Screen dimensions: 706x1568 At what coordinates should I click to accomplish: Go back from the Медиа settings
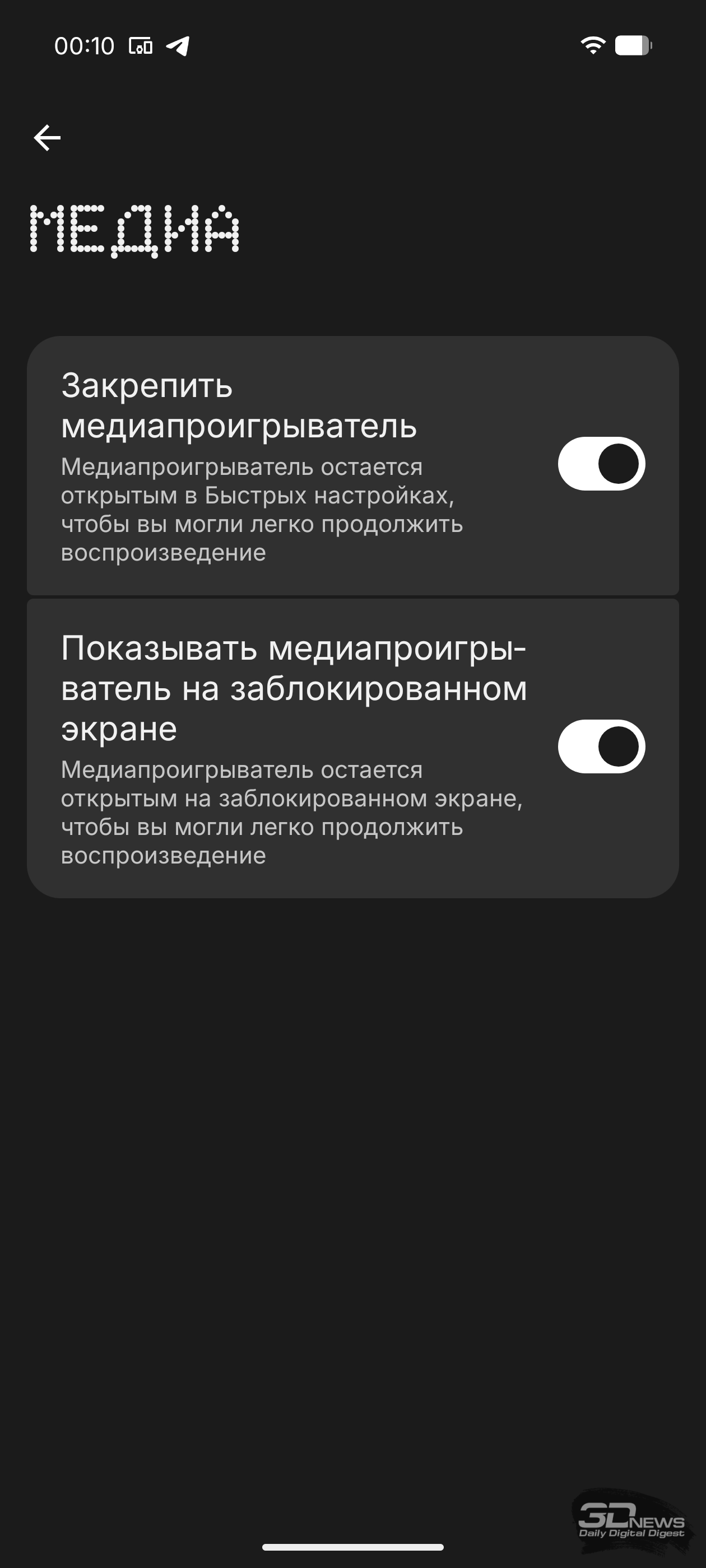coord(47,138)
